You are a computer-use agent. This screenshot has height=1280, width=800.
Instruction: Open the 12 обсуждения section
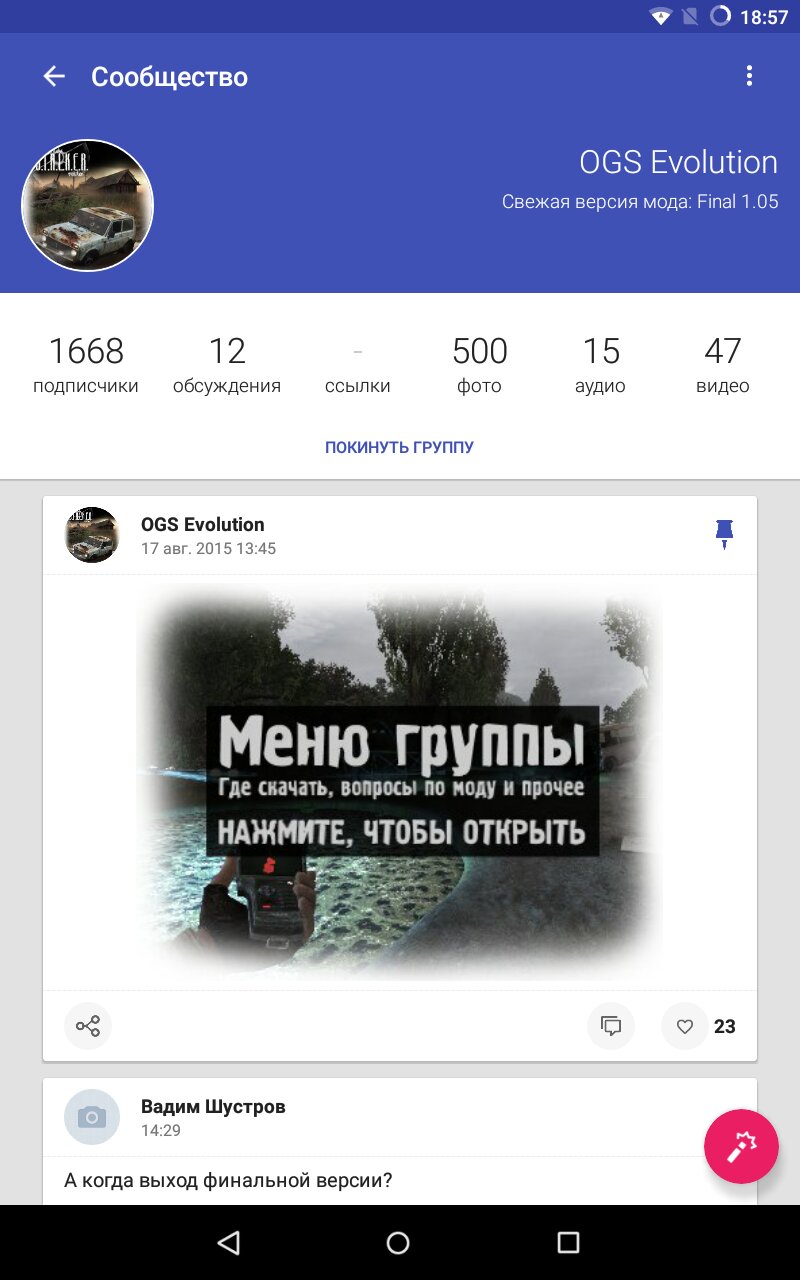pos(227,365)
